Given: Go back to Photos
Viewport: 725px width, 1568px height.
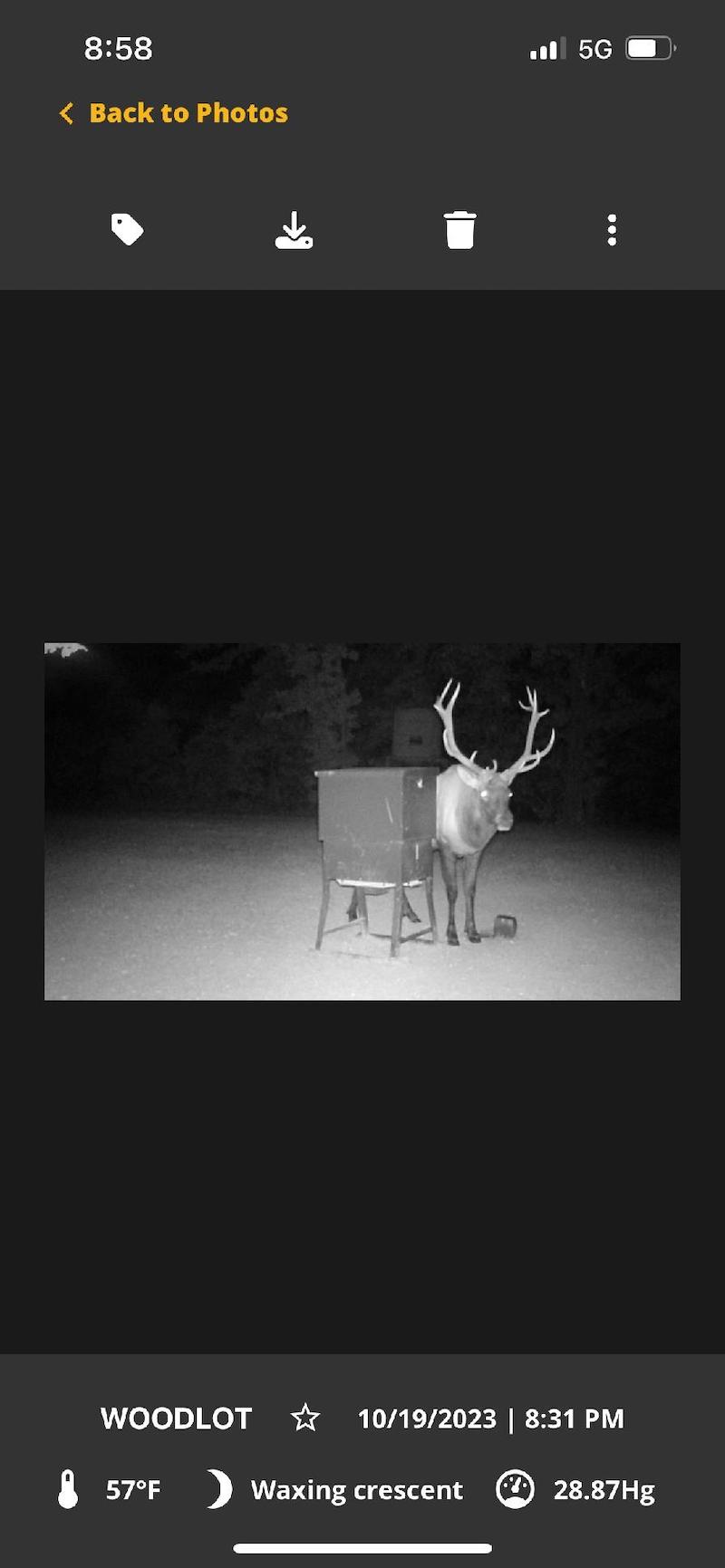Looking at the screenshot, I should pyautogui.click(x=174, y=113).
